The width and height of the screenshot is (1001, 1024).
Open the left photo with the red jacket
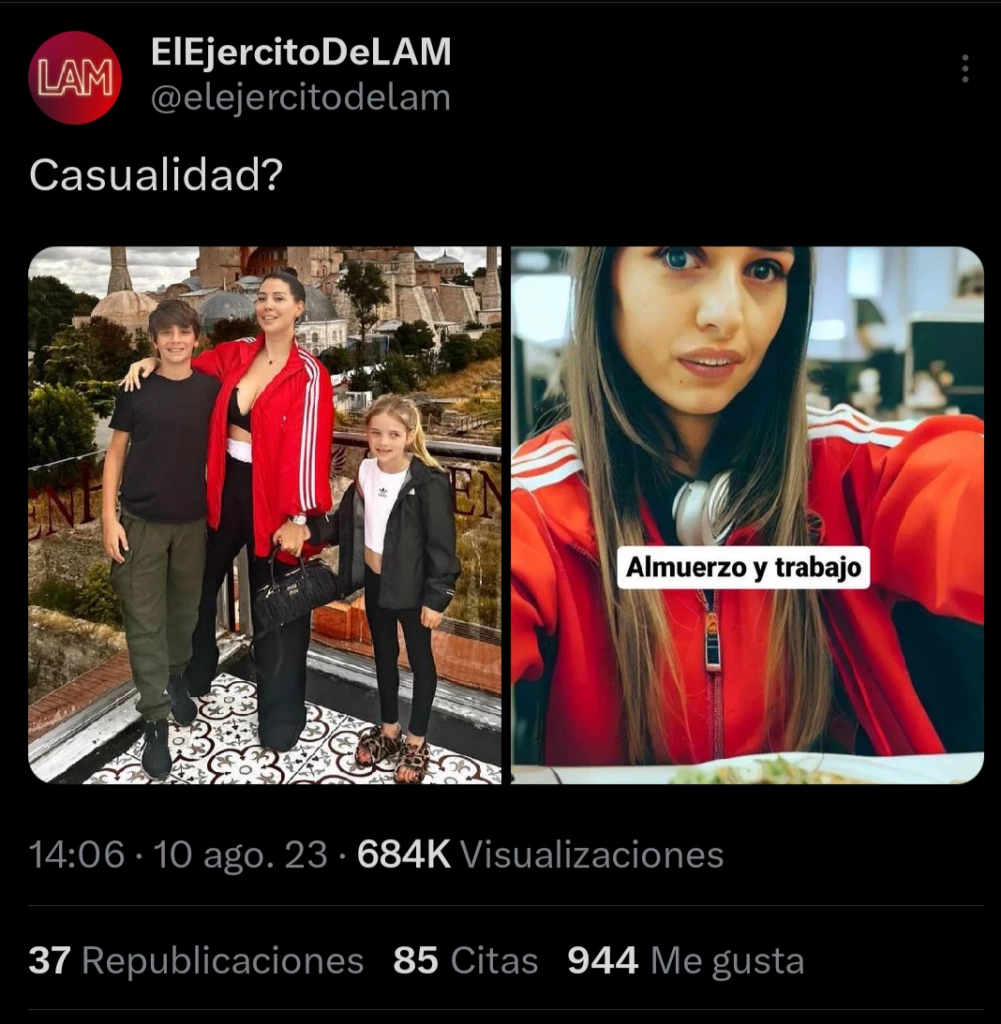tap(265, 515)
